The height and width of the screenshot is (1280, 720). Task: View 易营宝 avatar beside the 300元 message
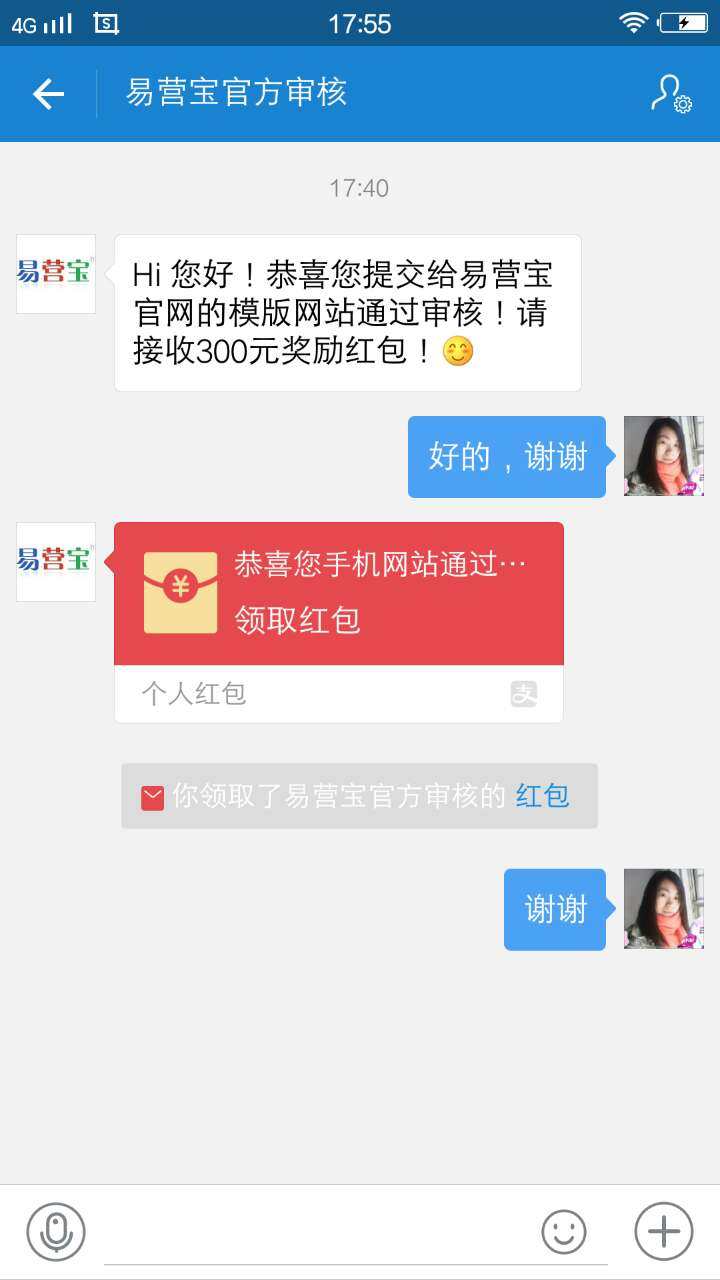tap(56, 274)
